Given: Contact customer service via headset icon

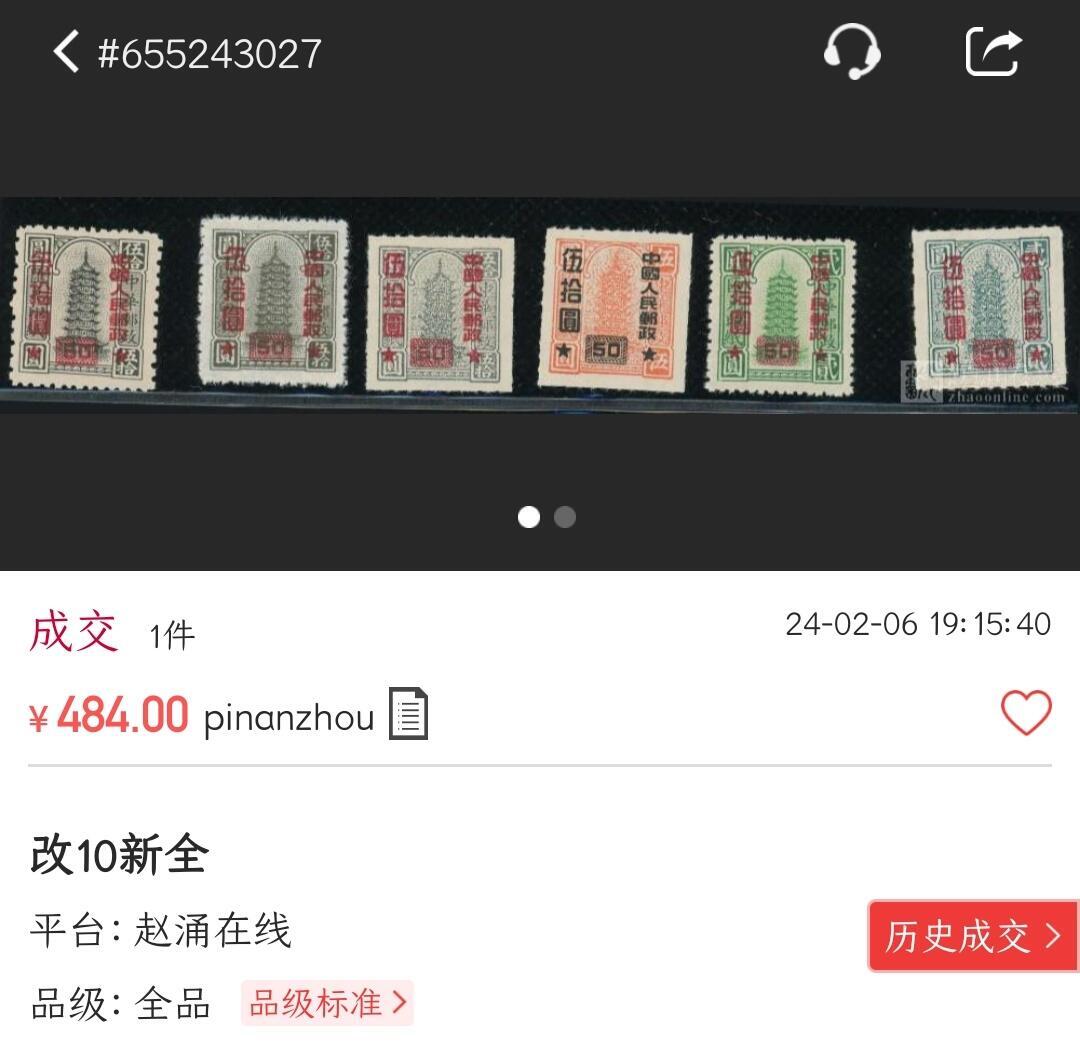Looking at the screenshot, I should (x=851, y=51).
